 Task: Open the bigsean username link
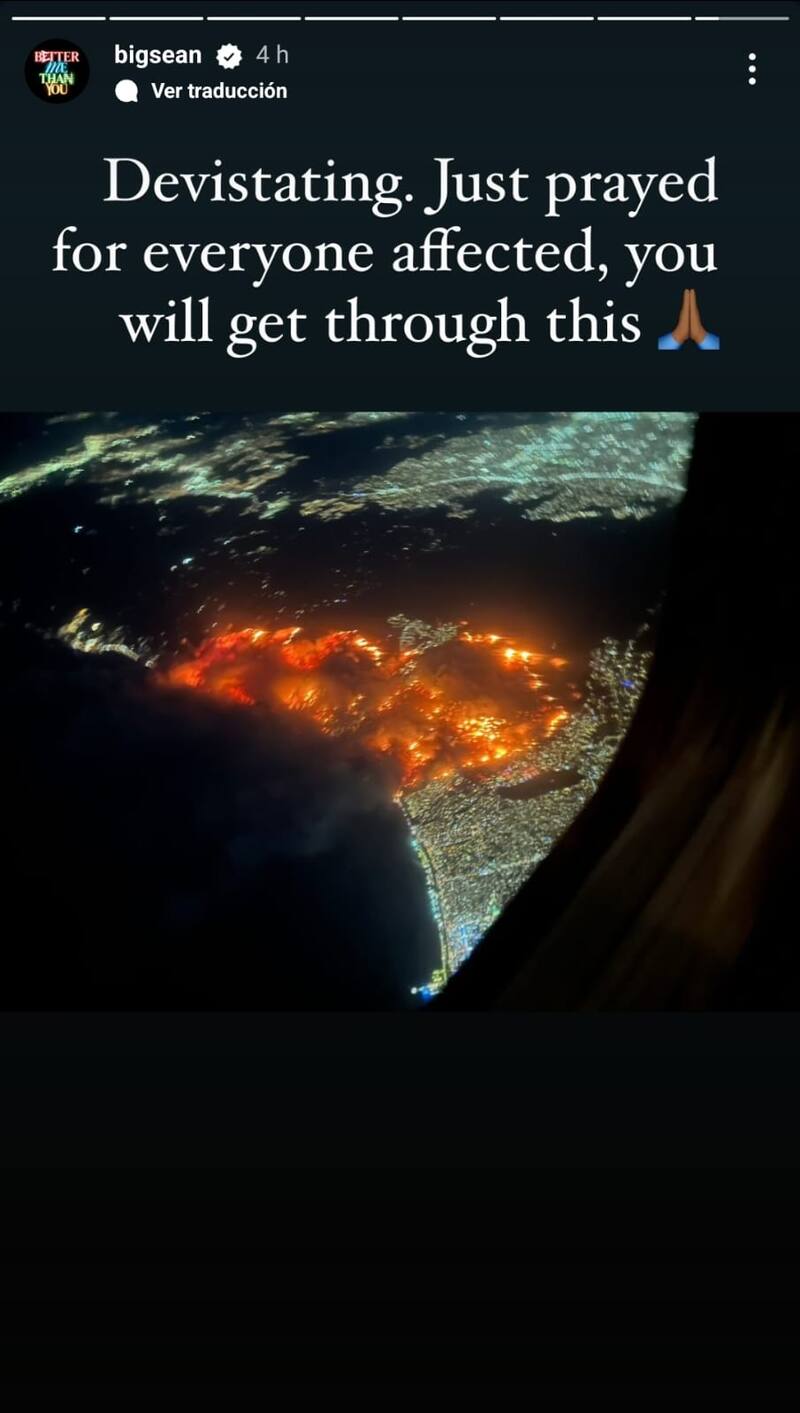(158, 56)
